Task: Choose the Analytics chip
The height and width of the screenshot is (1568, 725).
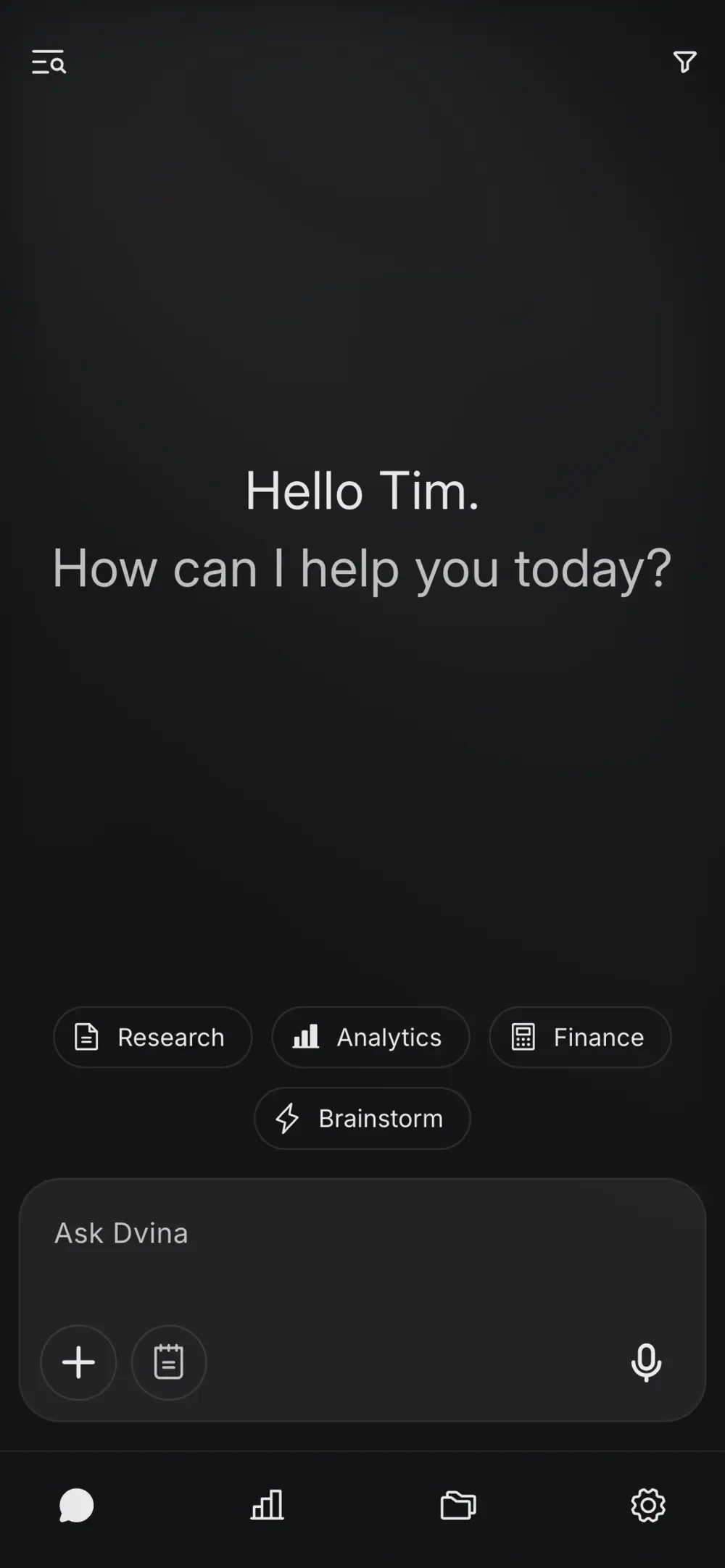Action: tap(370, 1037)
